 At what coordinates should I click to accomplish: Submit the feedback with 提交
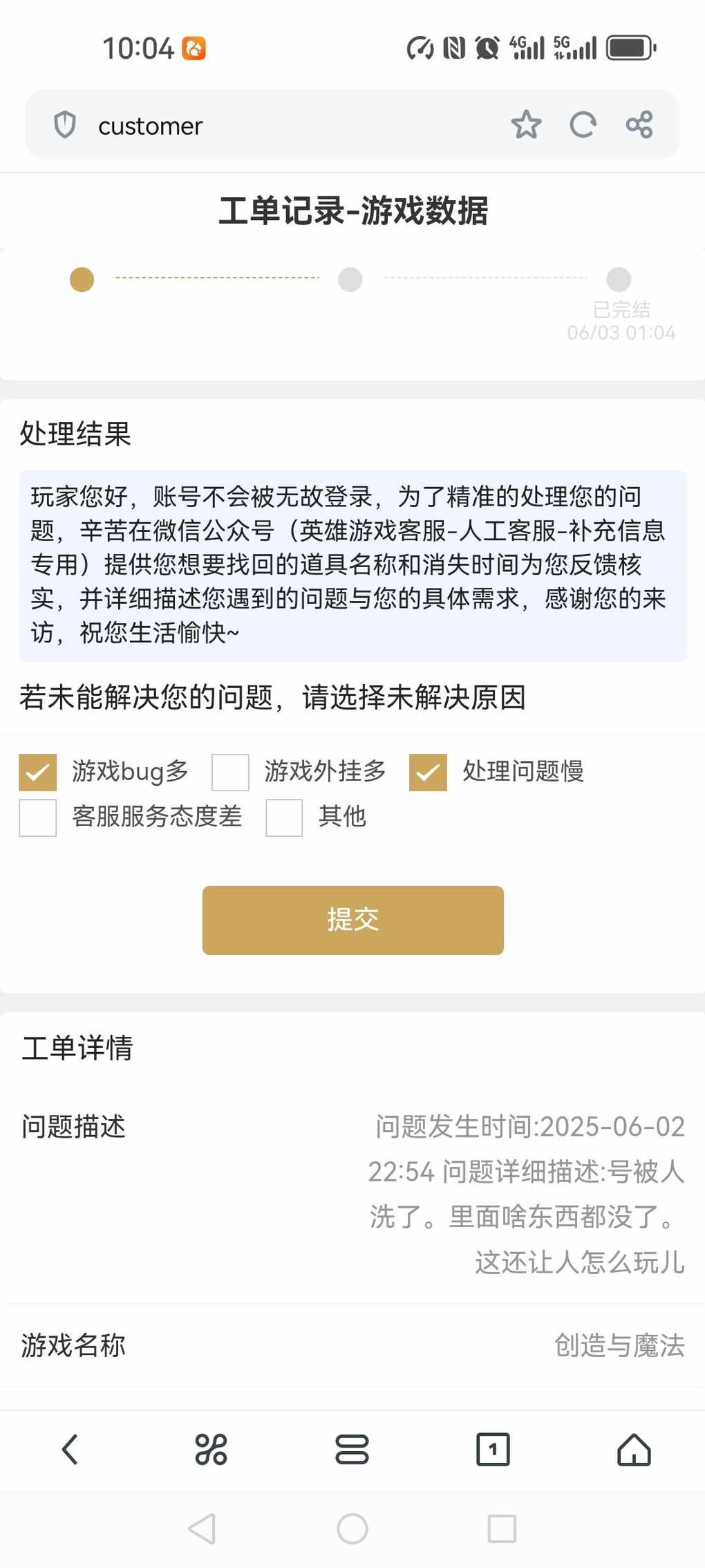[x=352, y=920]
